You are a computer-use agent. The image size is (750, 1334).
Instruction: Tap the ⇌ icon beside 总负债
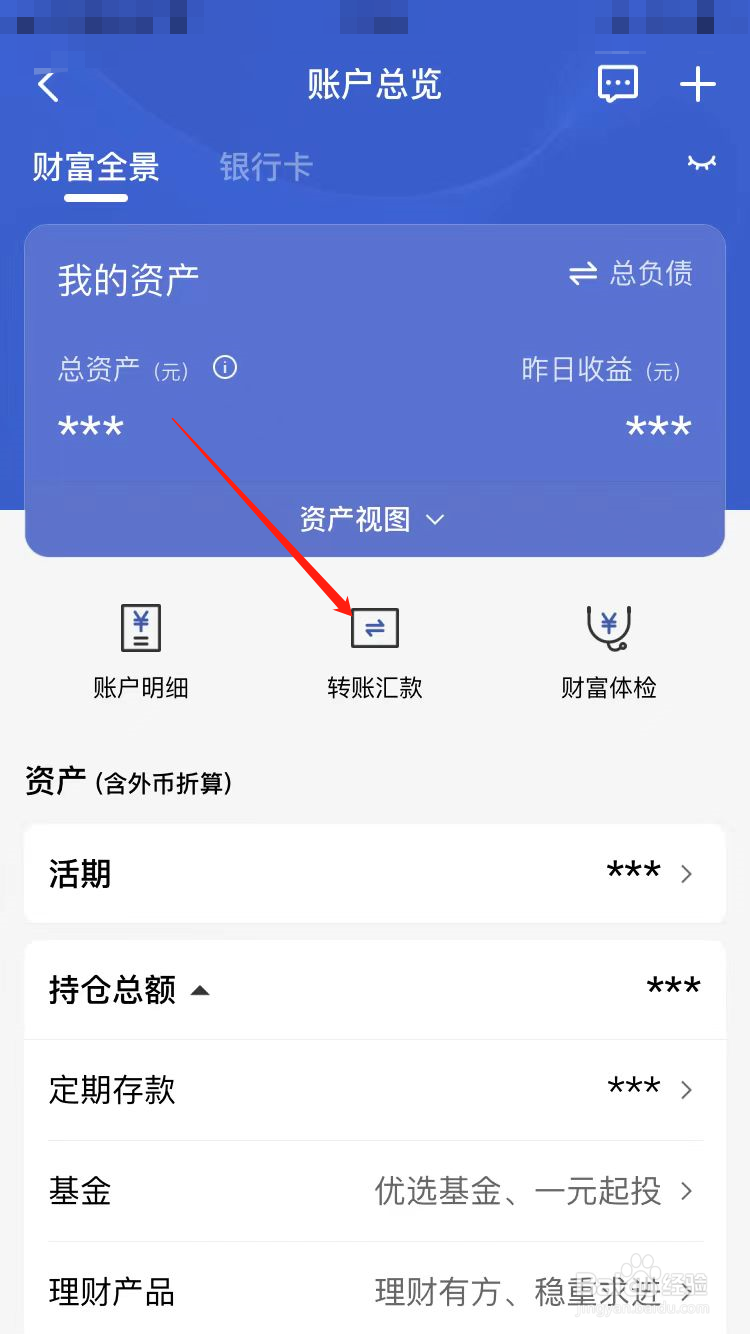point(582,274)
